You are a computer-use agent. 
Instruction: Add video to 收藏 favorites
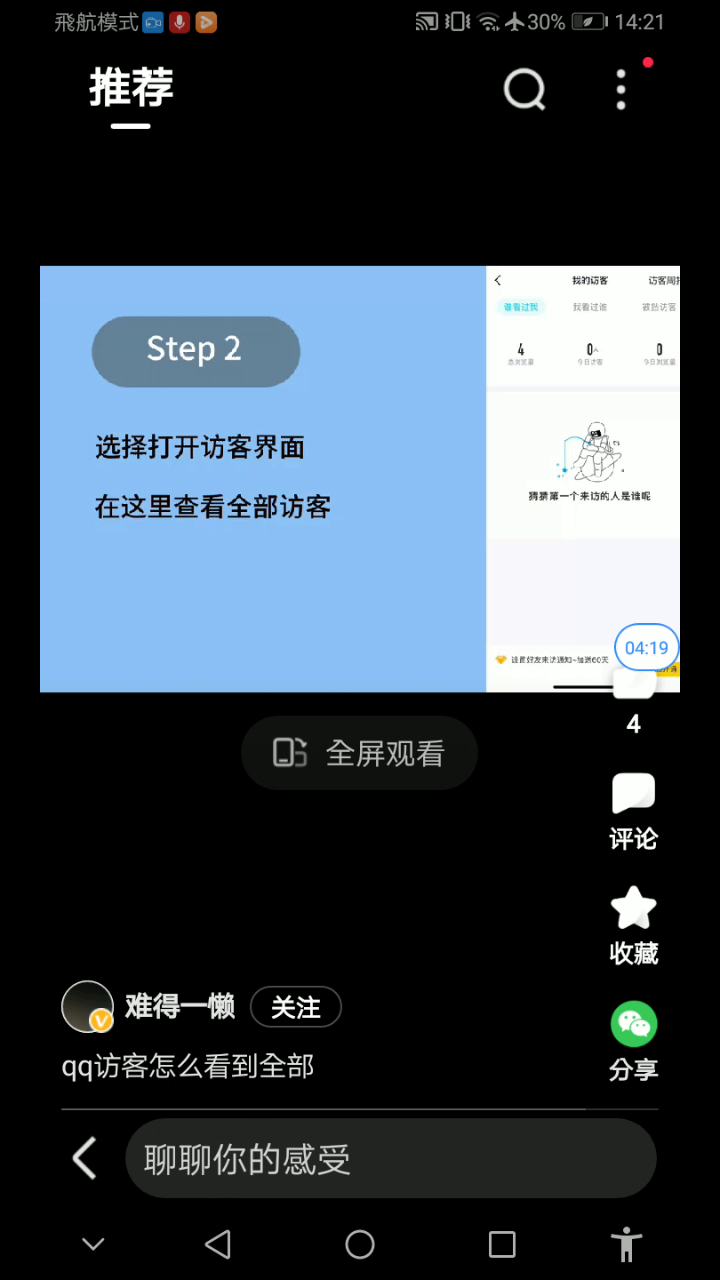pyautogui.click(x=633, y=925)
